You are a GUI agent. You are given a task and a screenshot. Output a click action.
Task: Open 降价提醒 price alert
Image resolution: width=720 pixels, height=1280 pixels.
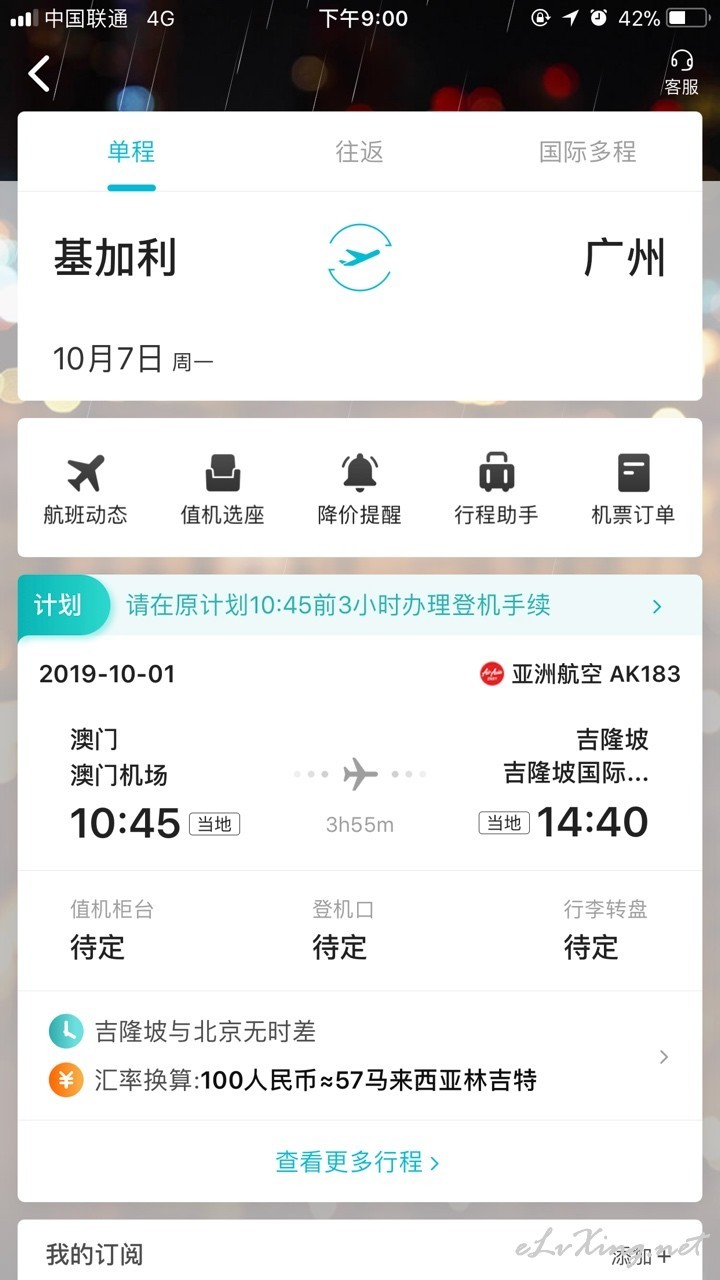(x=359, y=489)
